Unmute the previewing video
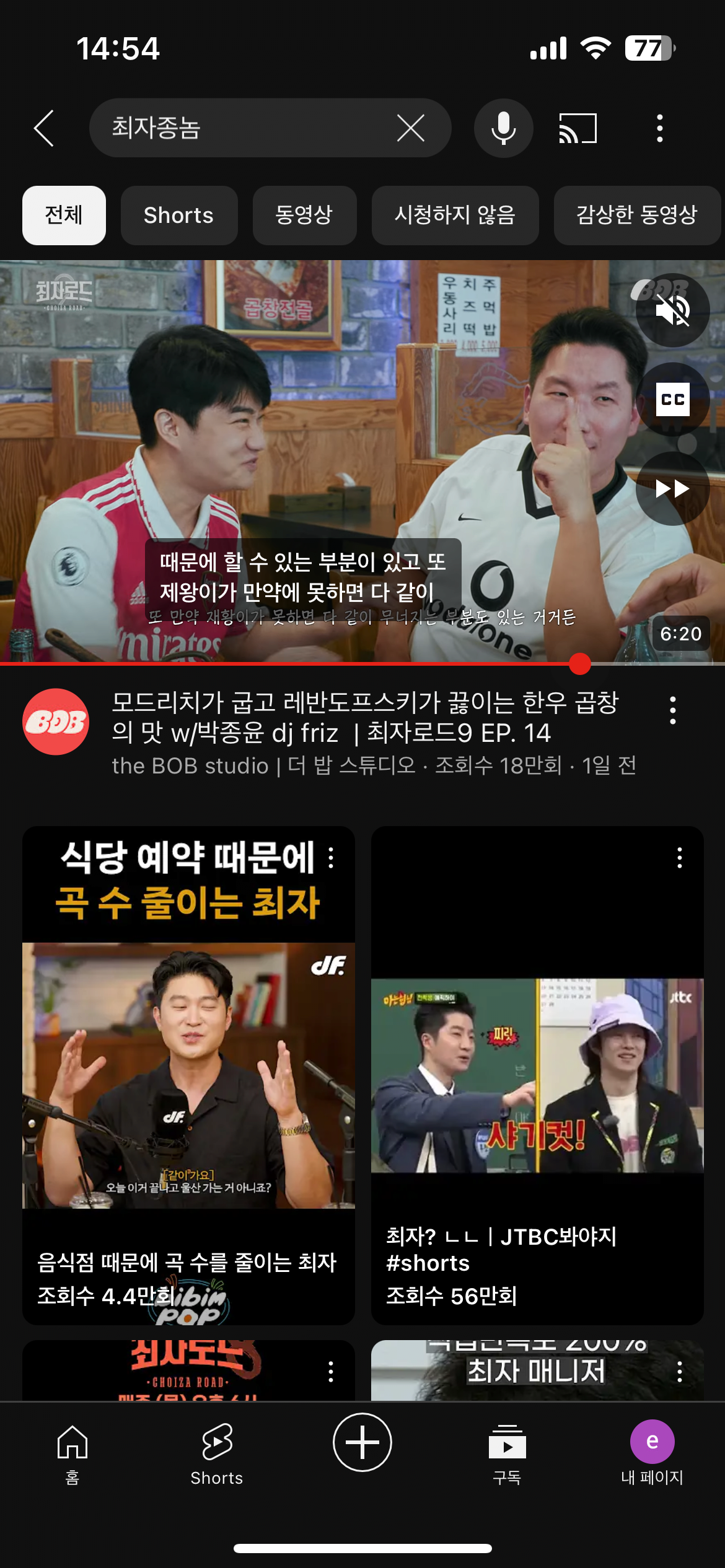725x1568 pixels. point(672,310)
